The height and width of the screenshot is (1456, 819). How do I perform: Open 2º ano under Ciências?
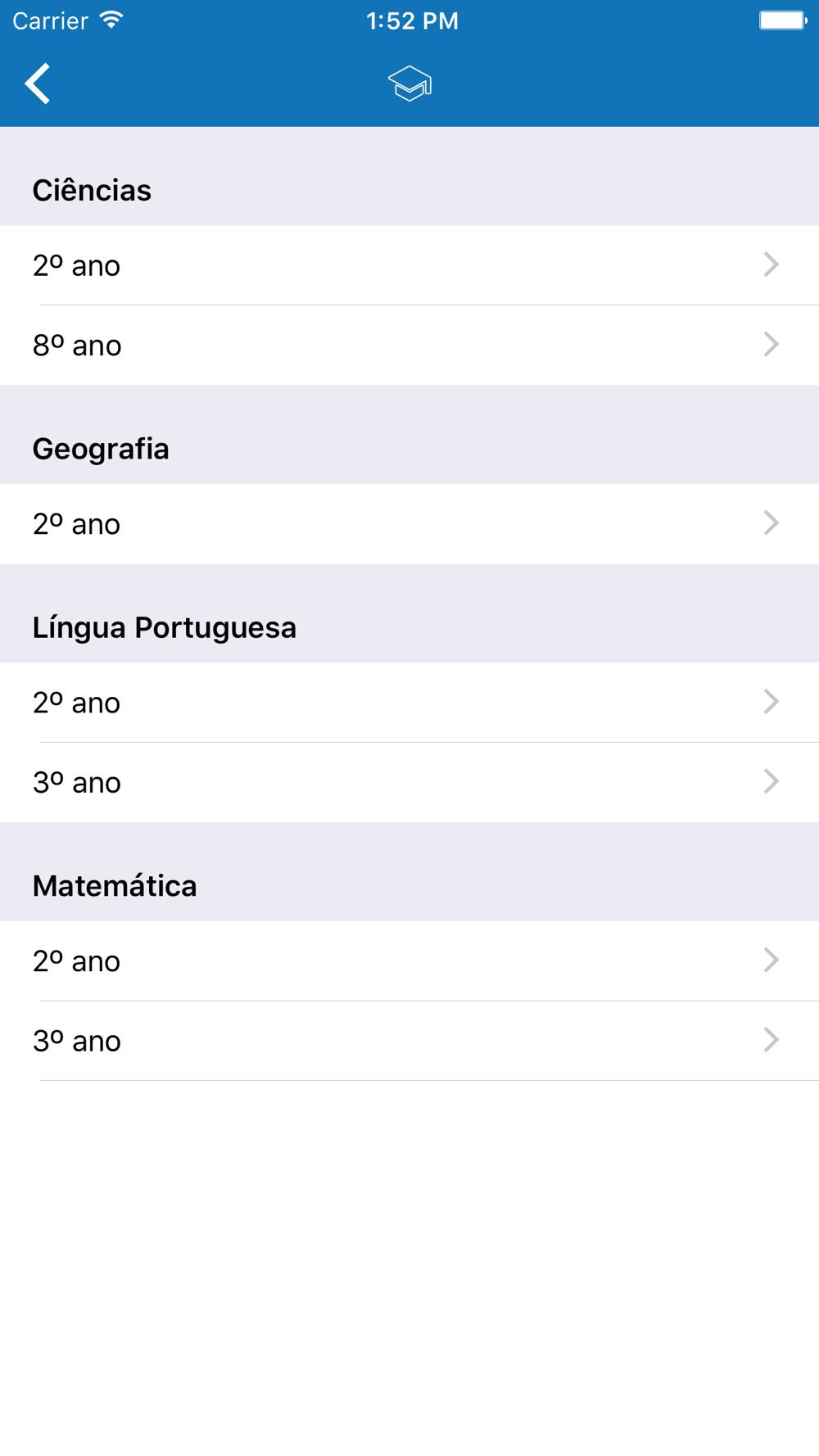pos(409,265)
